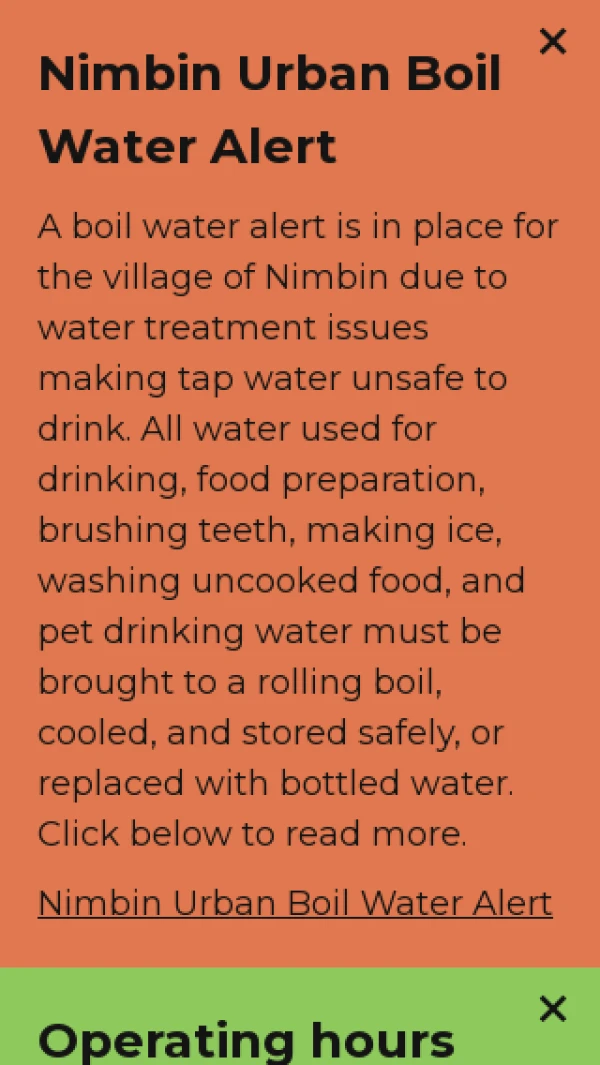Open the Nimbin Urban Boil Water Alert link

click(x=295, y=903)
